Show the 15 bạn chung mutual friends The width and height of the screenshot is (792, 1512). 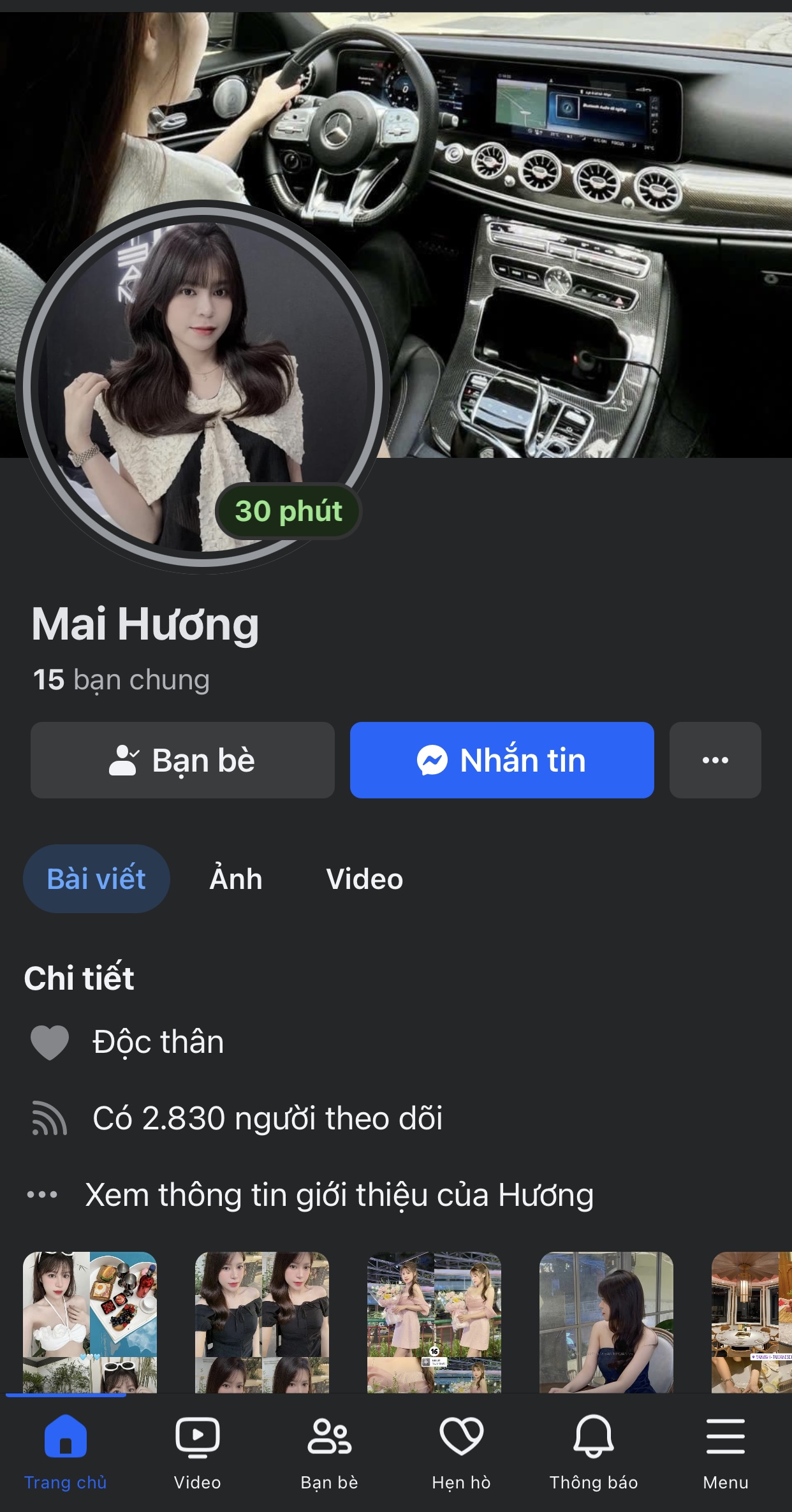pyautogui.click(x=121, y=680)
